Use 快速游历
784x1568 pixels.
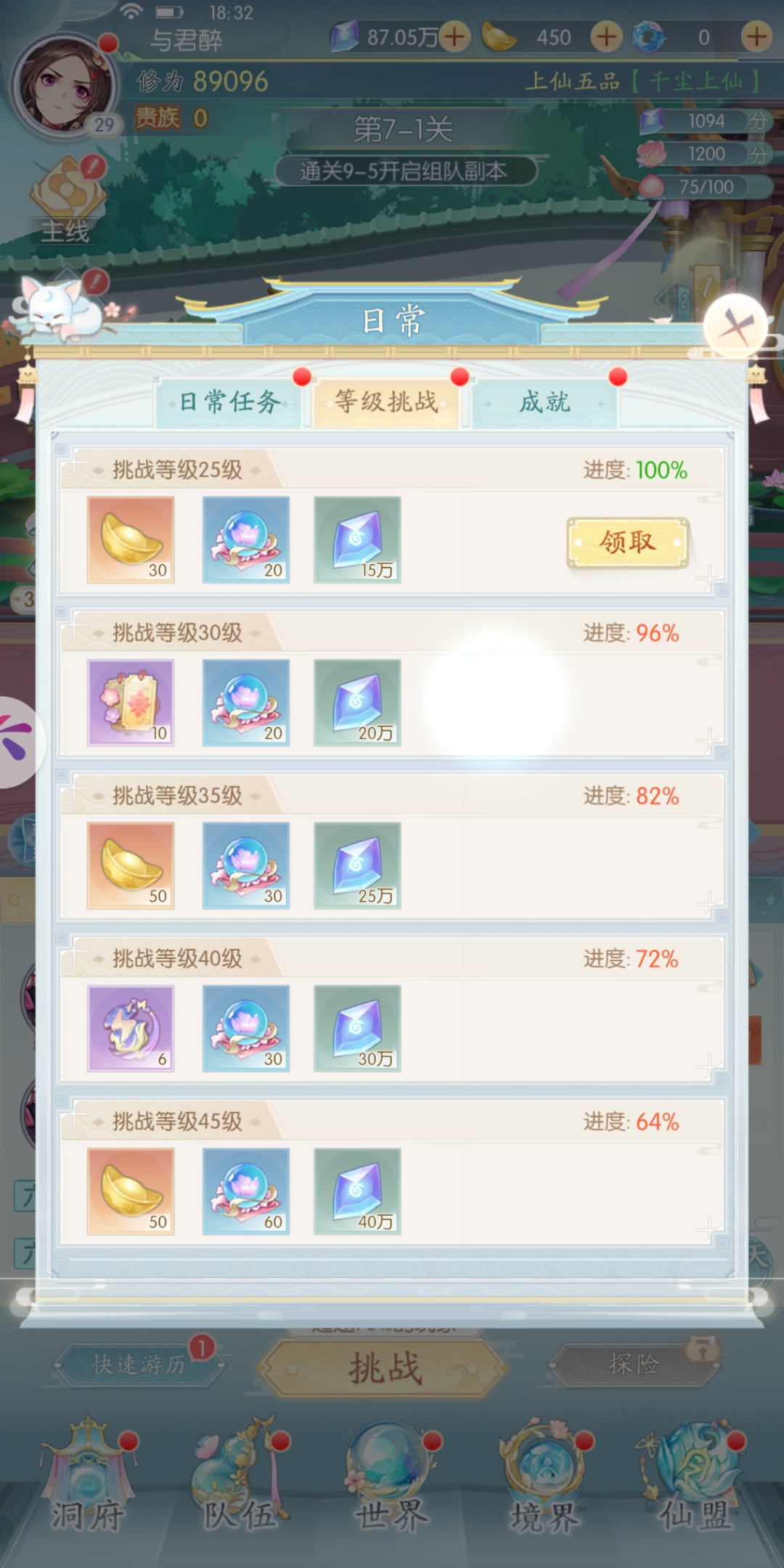139,1365
